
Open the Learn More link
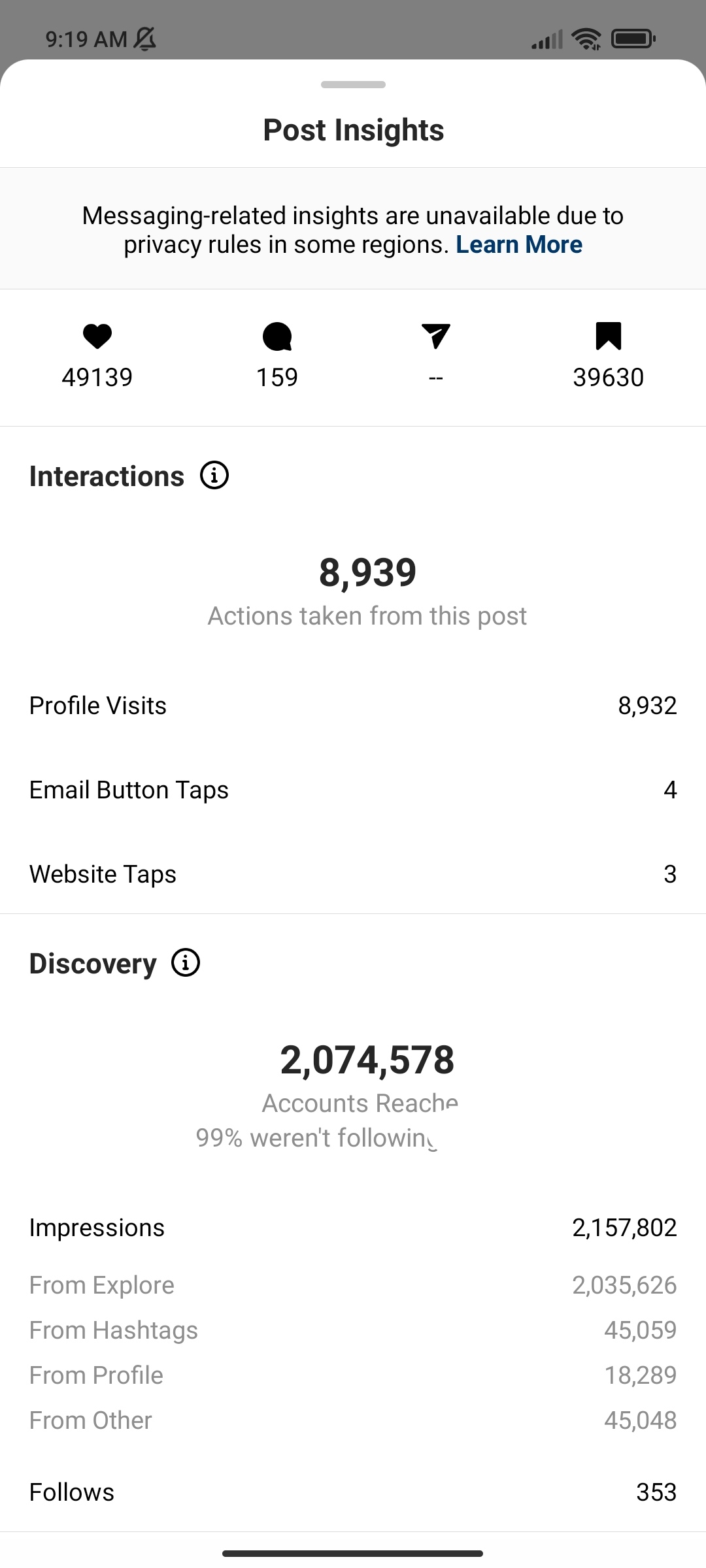(x=518, y=244)
